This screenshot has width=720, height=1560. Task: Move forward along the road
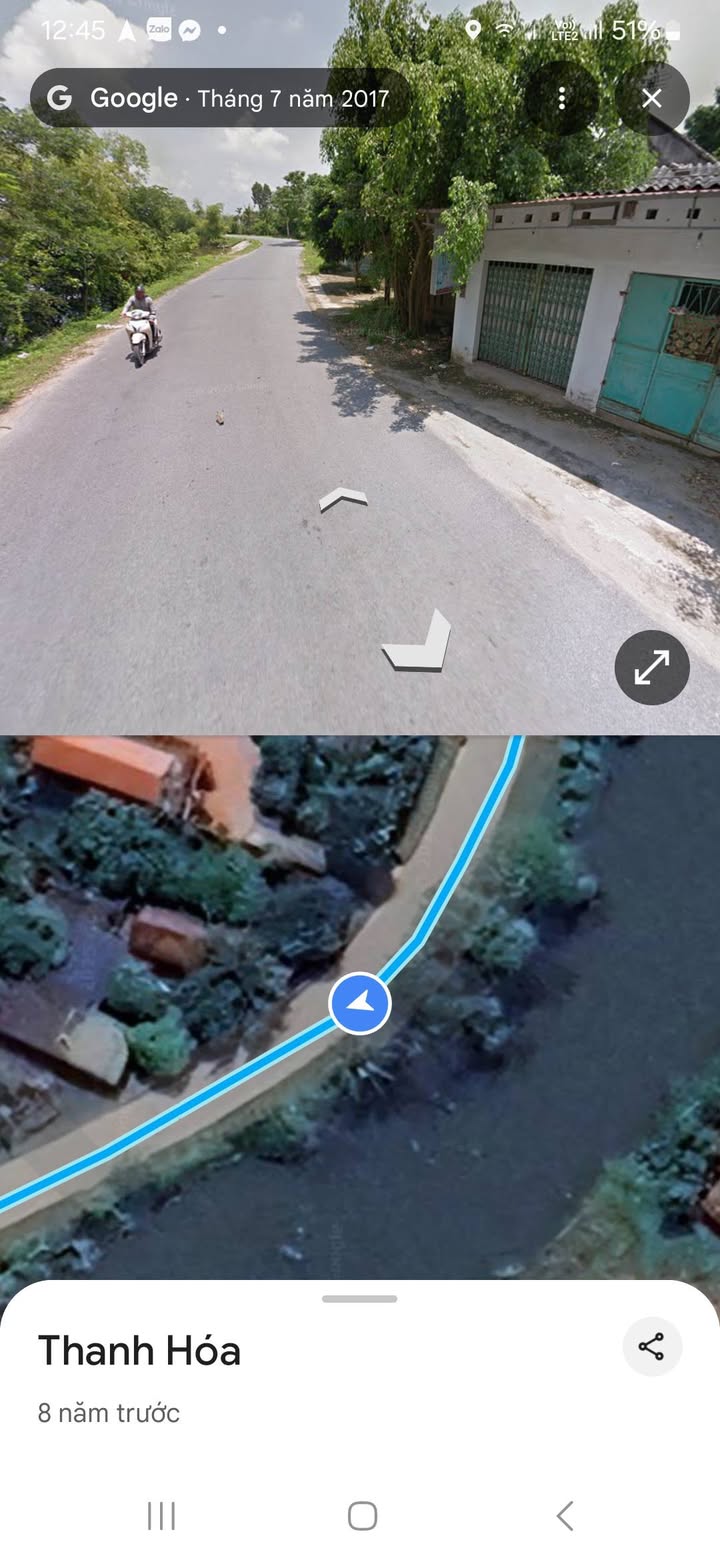(343, 498)
